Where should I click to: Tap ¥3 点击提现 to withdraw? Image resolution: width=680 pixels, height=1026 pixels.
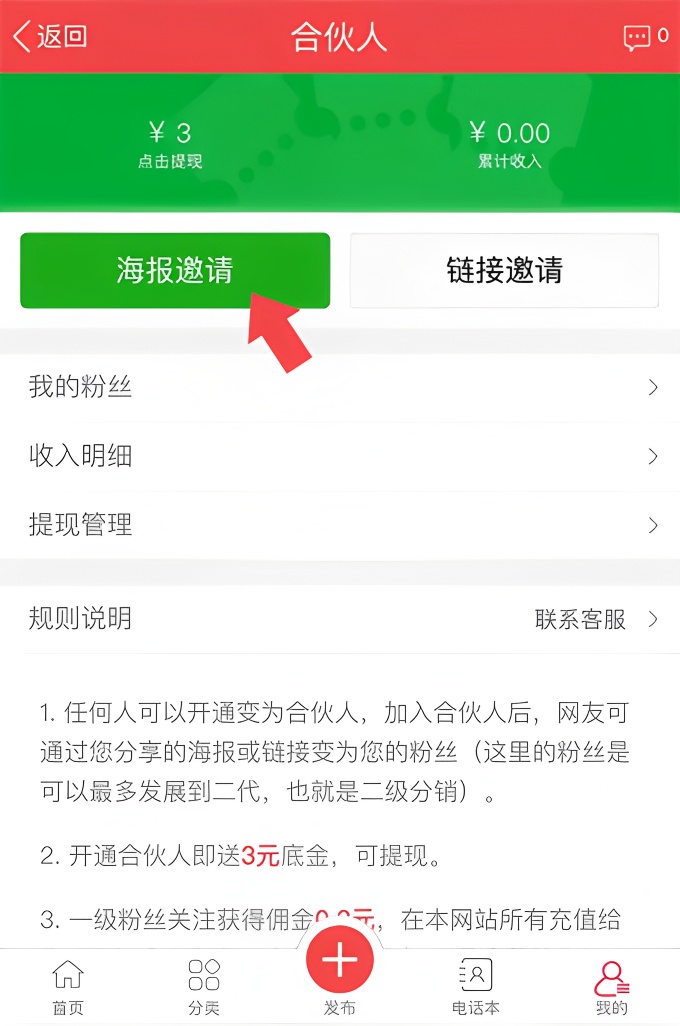coord(170,144)
